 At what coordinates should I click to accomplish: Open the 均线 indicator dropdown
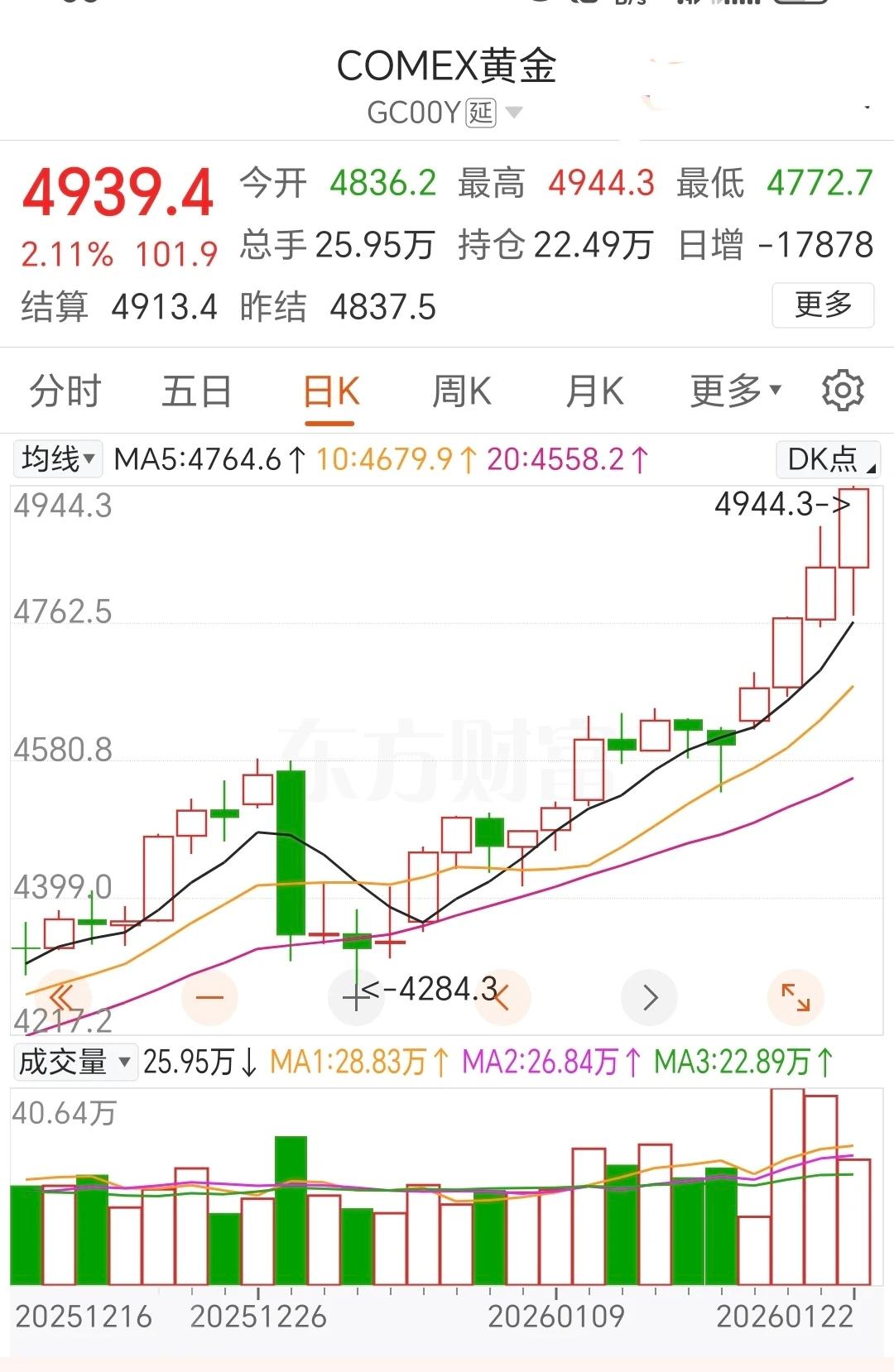point(57,458)
